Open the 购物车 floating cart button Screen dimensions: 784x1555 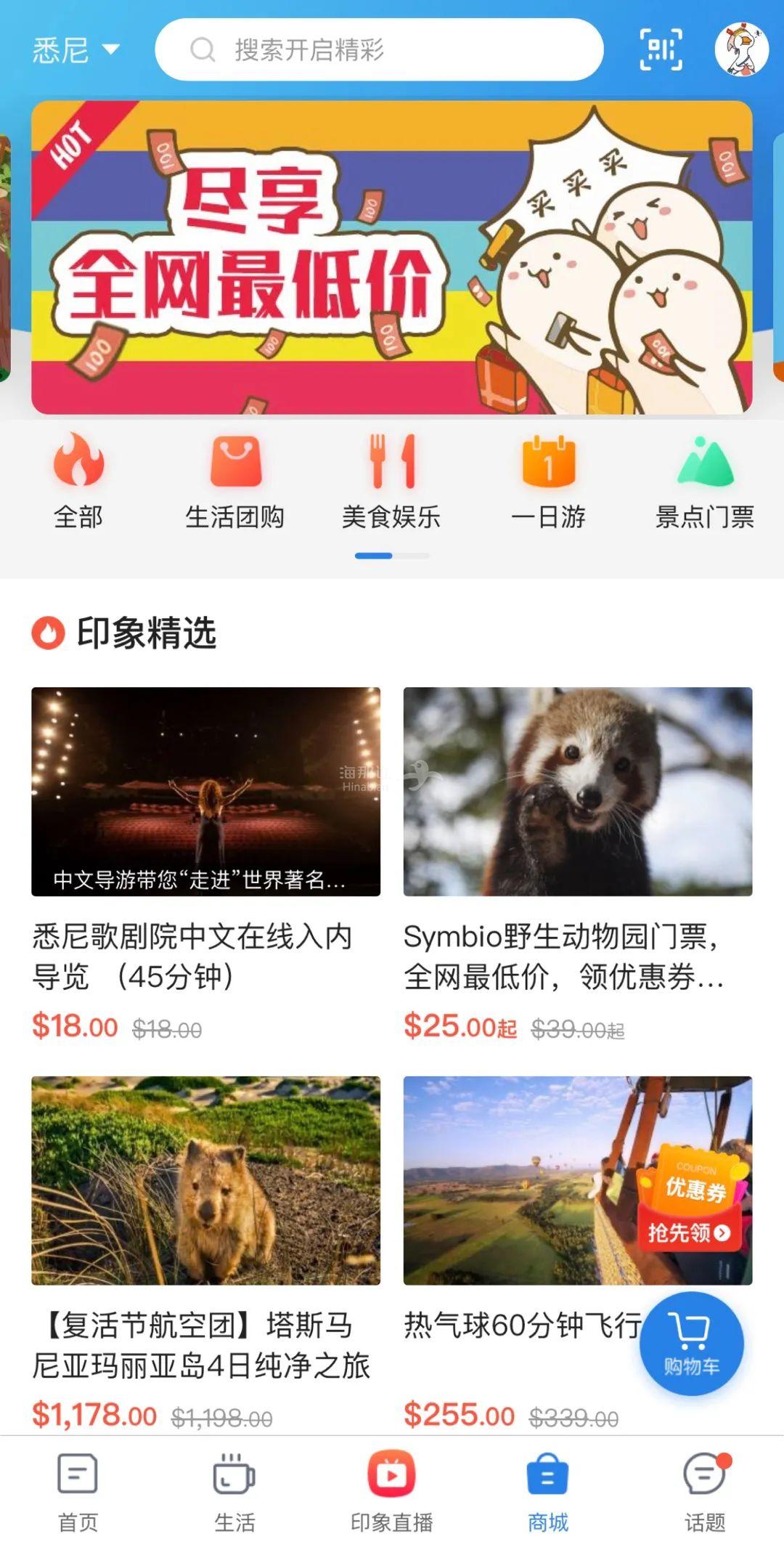click(691, 1343)
